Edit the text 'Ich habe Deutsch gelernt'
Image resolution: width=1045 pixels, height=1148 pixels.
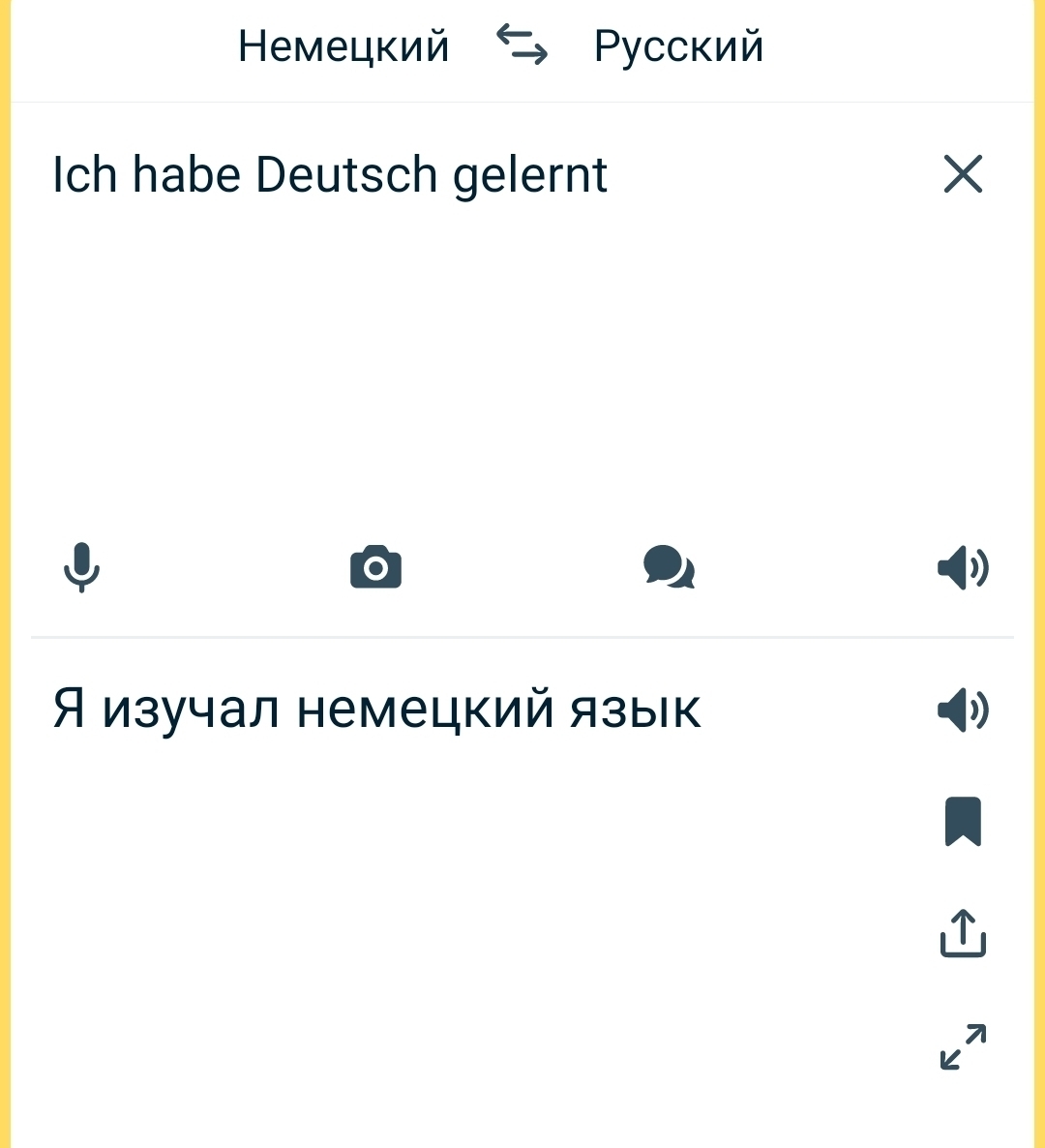pos(330,175)
